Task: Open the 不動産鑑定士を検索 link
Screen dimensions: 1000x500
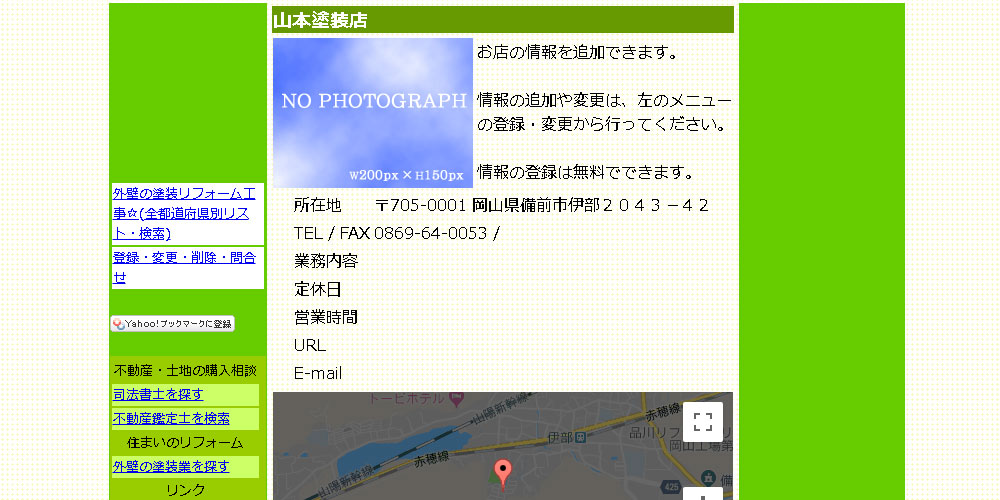Action: point(171,418)
